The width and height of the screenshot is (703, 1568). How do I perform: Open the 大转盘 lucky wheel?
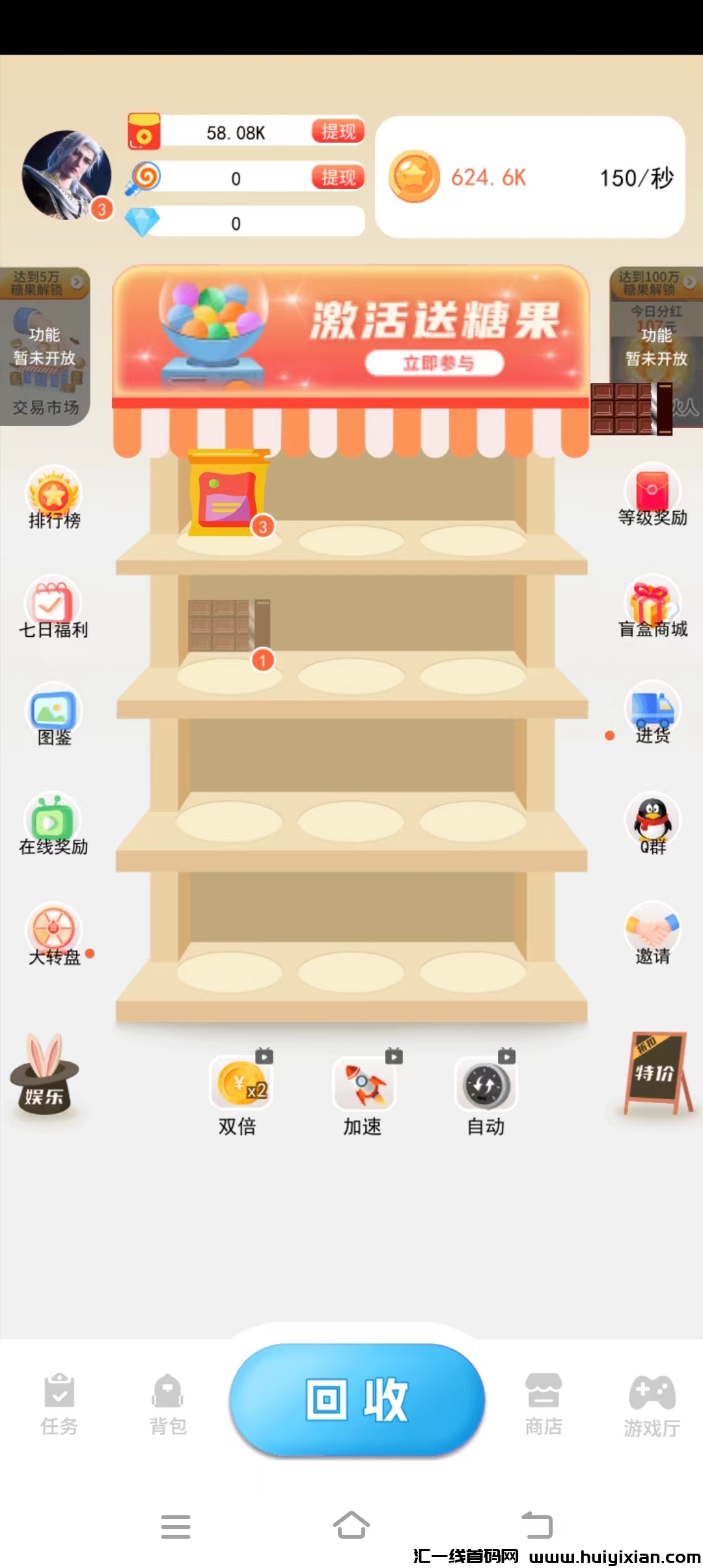(x=53, y=934)
